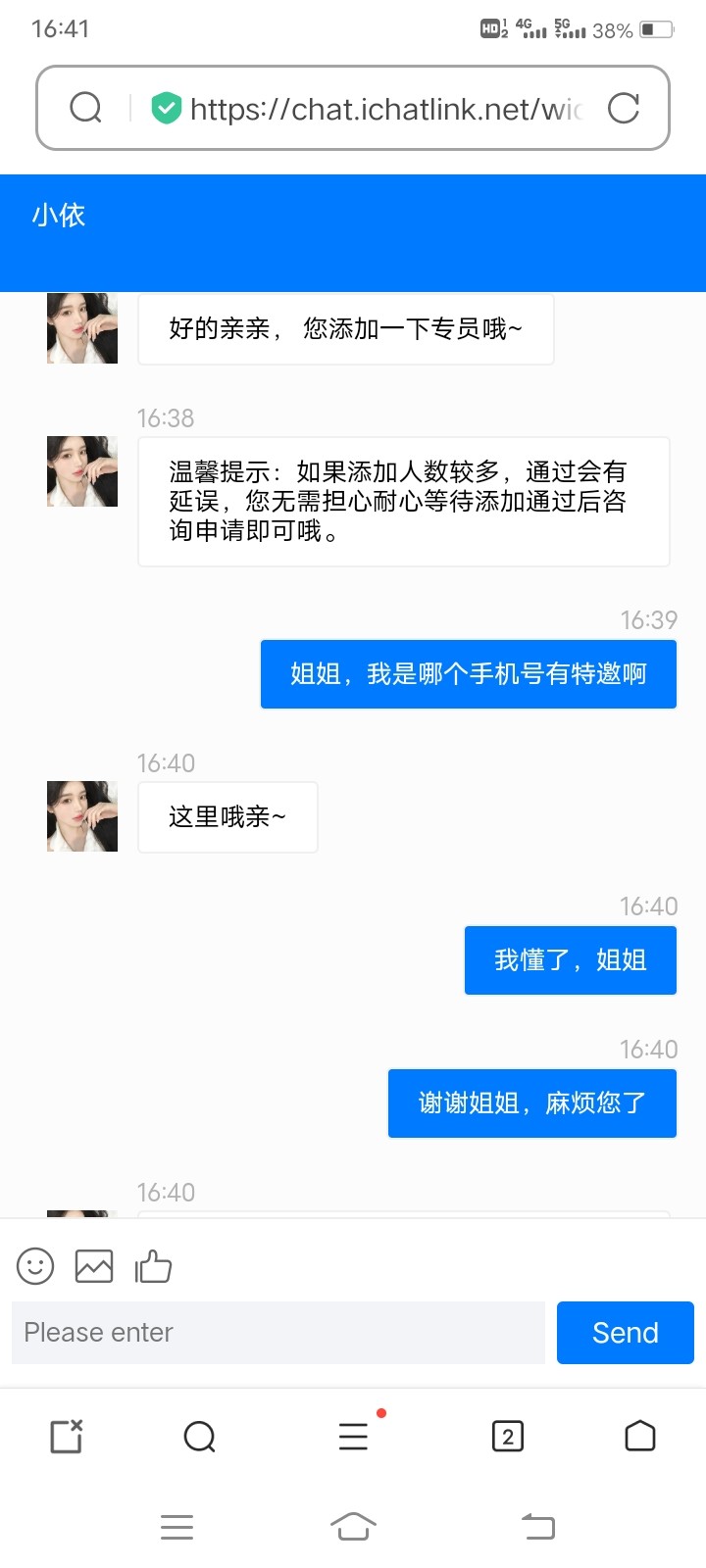This screenshot has width=706, height=1568.
Task: Tap the Please enter message input field
Action: click(x=277, y=1332)
